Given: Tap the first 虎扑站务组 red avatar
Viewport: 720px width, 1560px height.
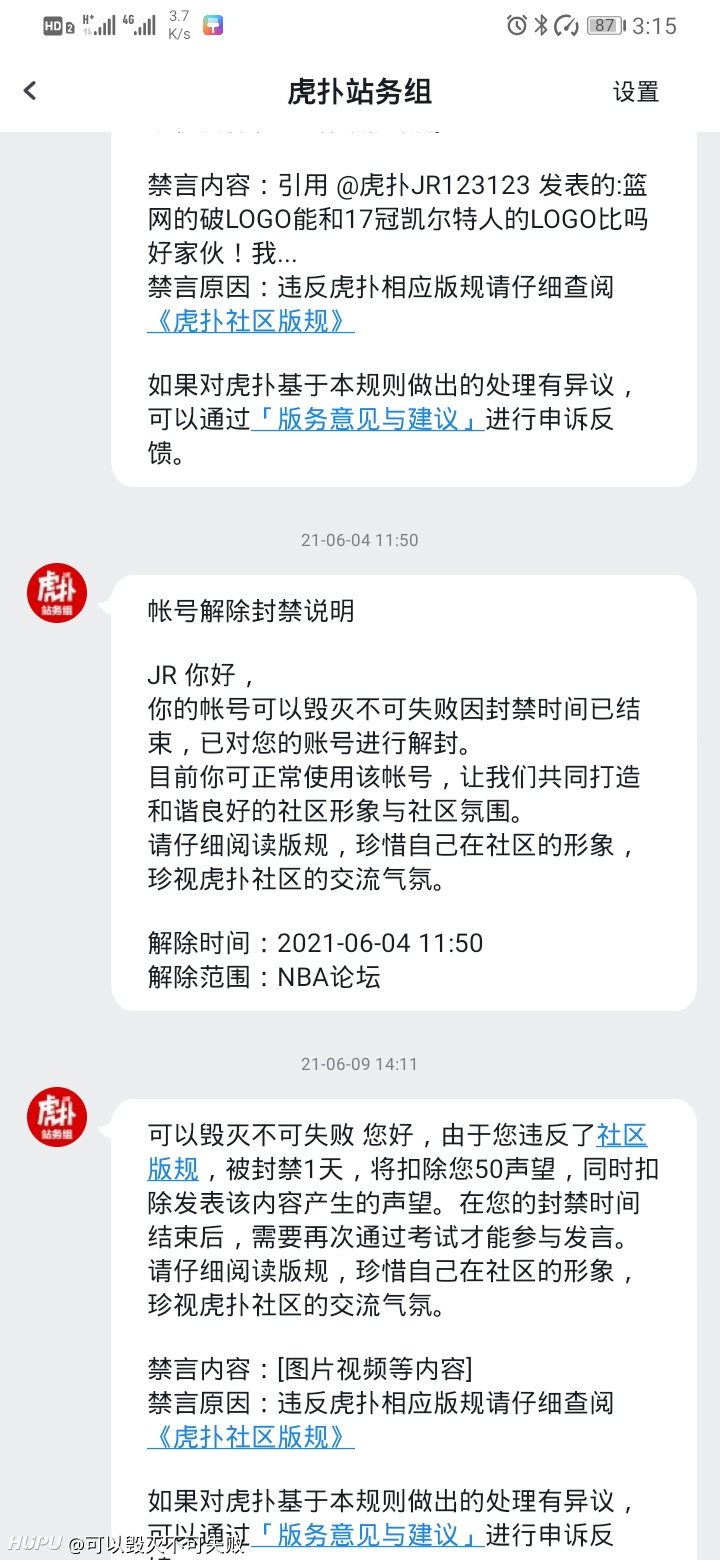Looking at the screenshot, I should [x=56, y=593].
